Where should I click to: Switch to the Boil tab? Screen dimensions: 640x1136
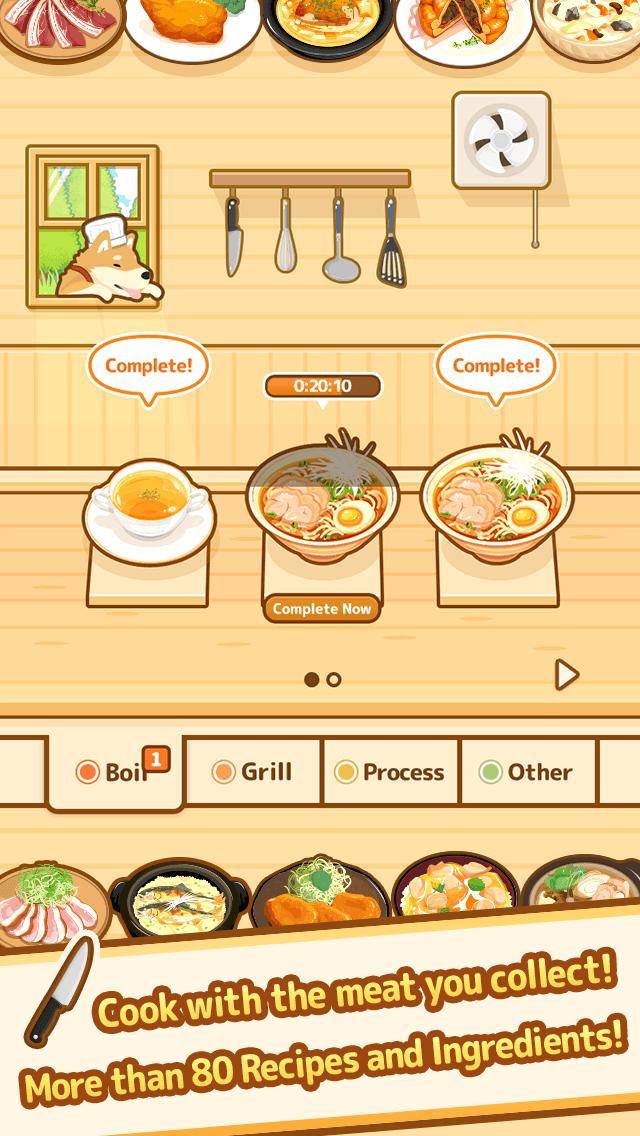115,772
